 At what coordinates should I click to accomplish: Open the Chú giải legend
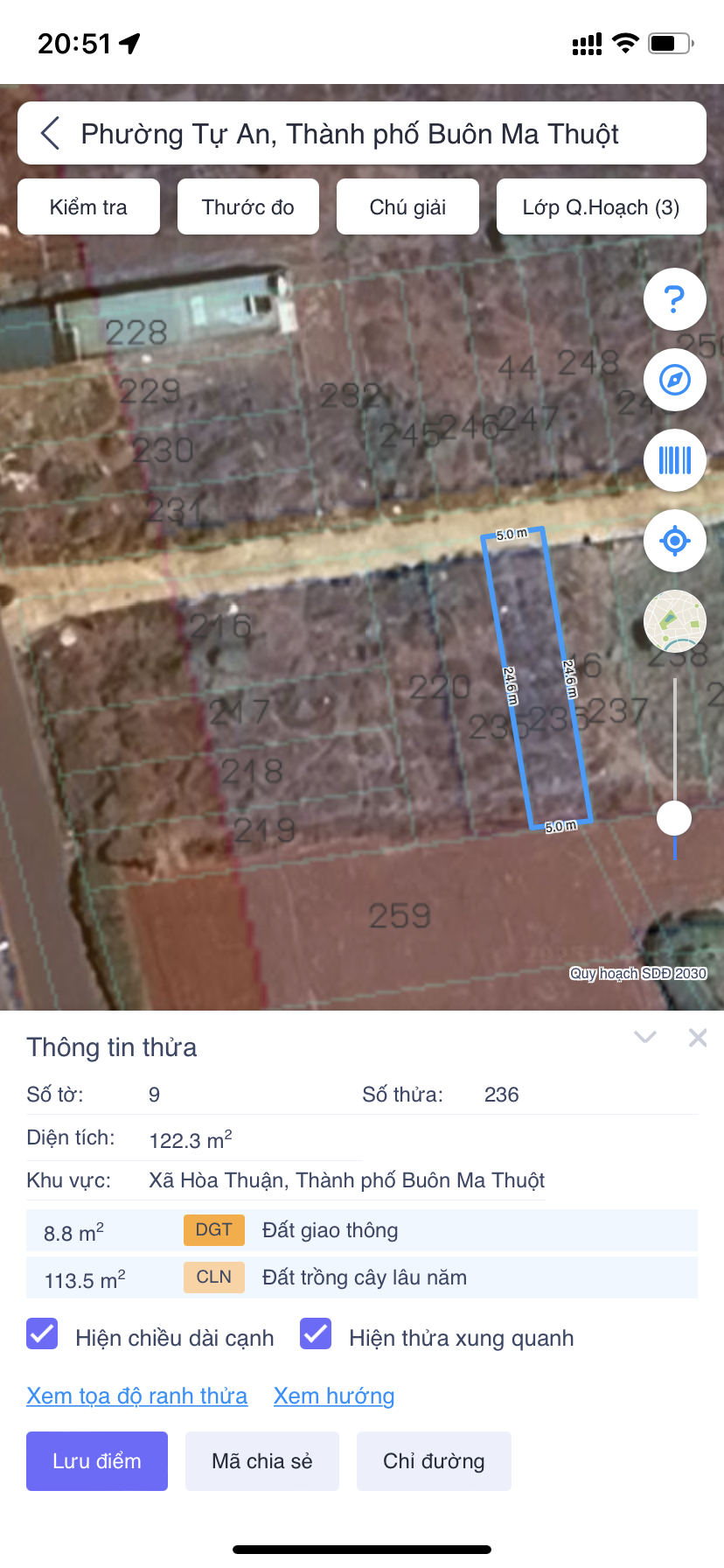tap(407, 207)
